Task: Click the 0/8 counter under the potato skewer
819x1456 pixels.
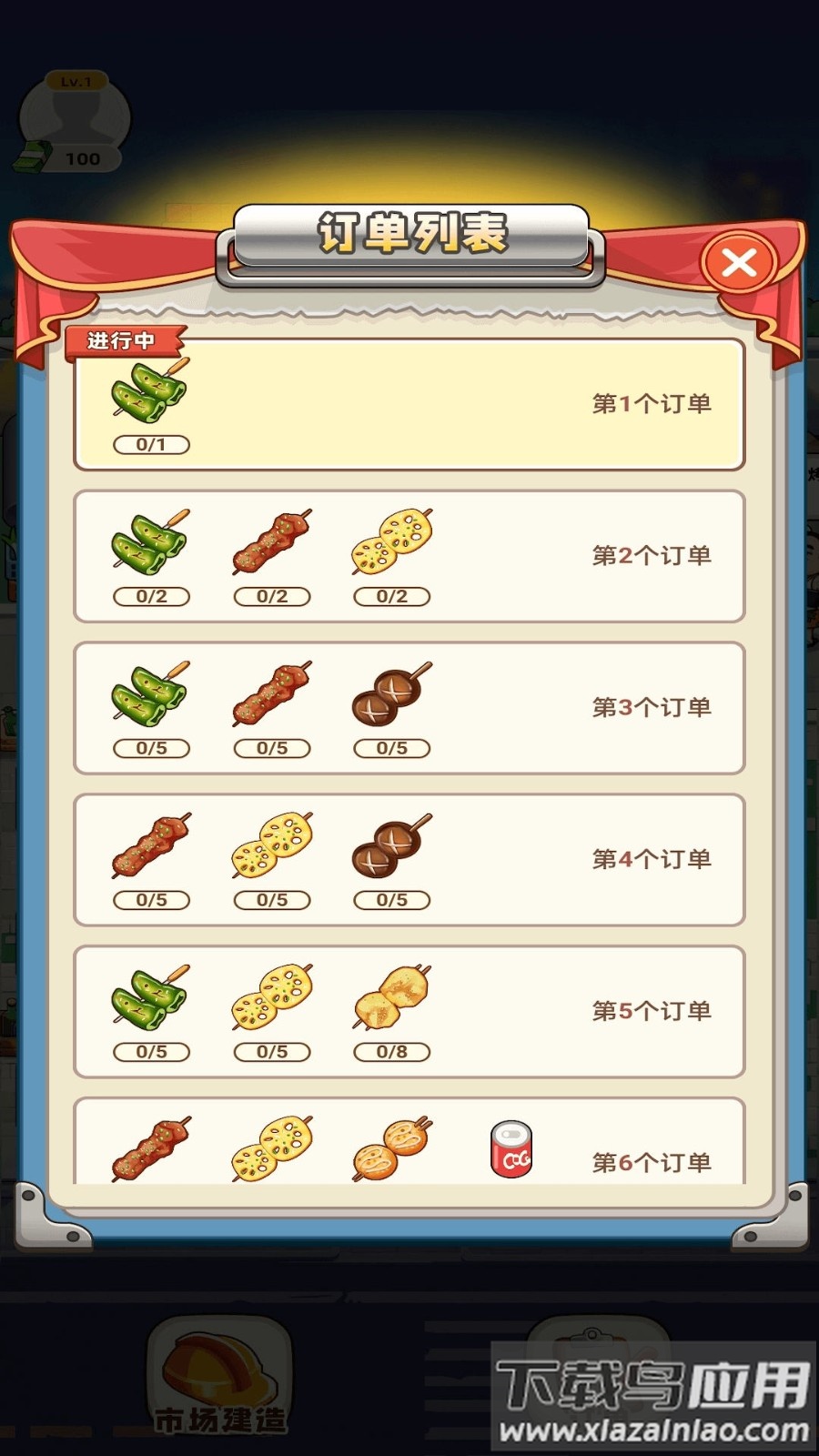Action: click(390, 1053)
